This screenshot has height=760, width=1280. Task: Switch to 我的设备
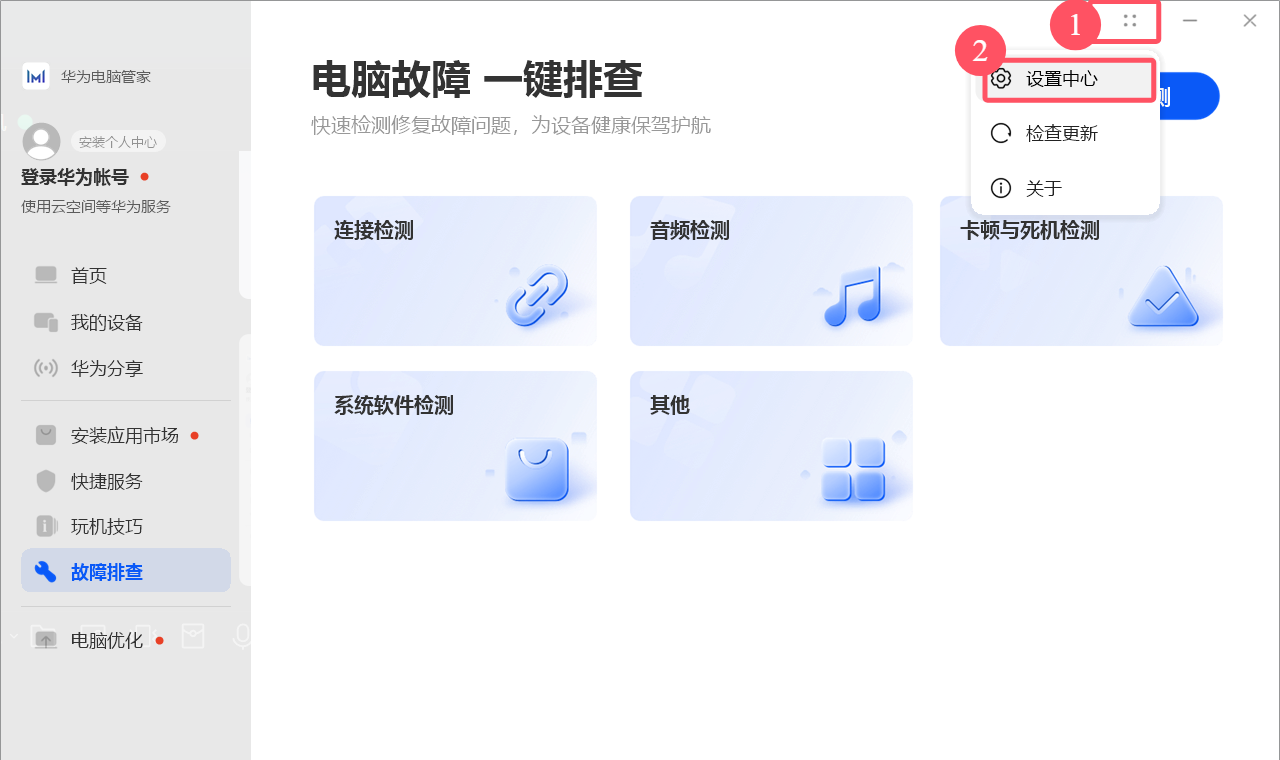[x=106, y=323]
